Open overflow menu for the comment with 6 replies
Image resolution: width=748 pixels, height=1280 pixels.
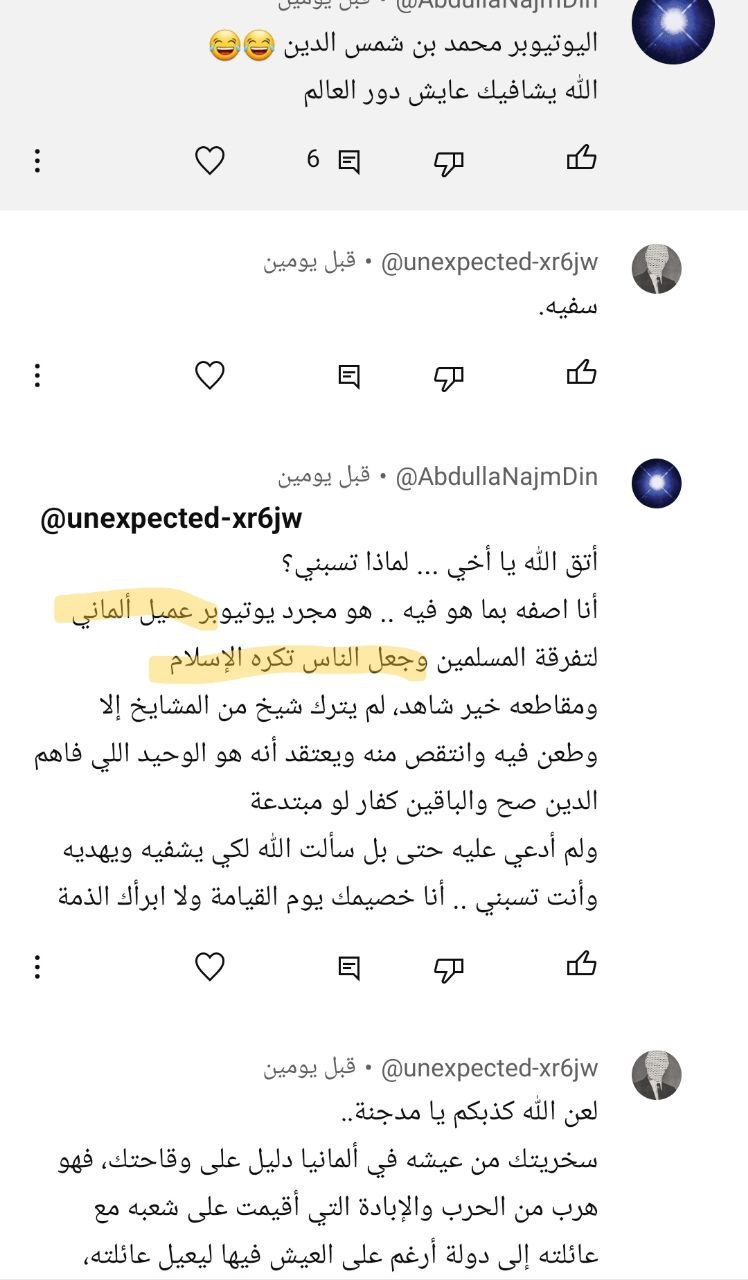coord(37,160)
